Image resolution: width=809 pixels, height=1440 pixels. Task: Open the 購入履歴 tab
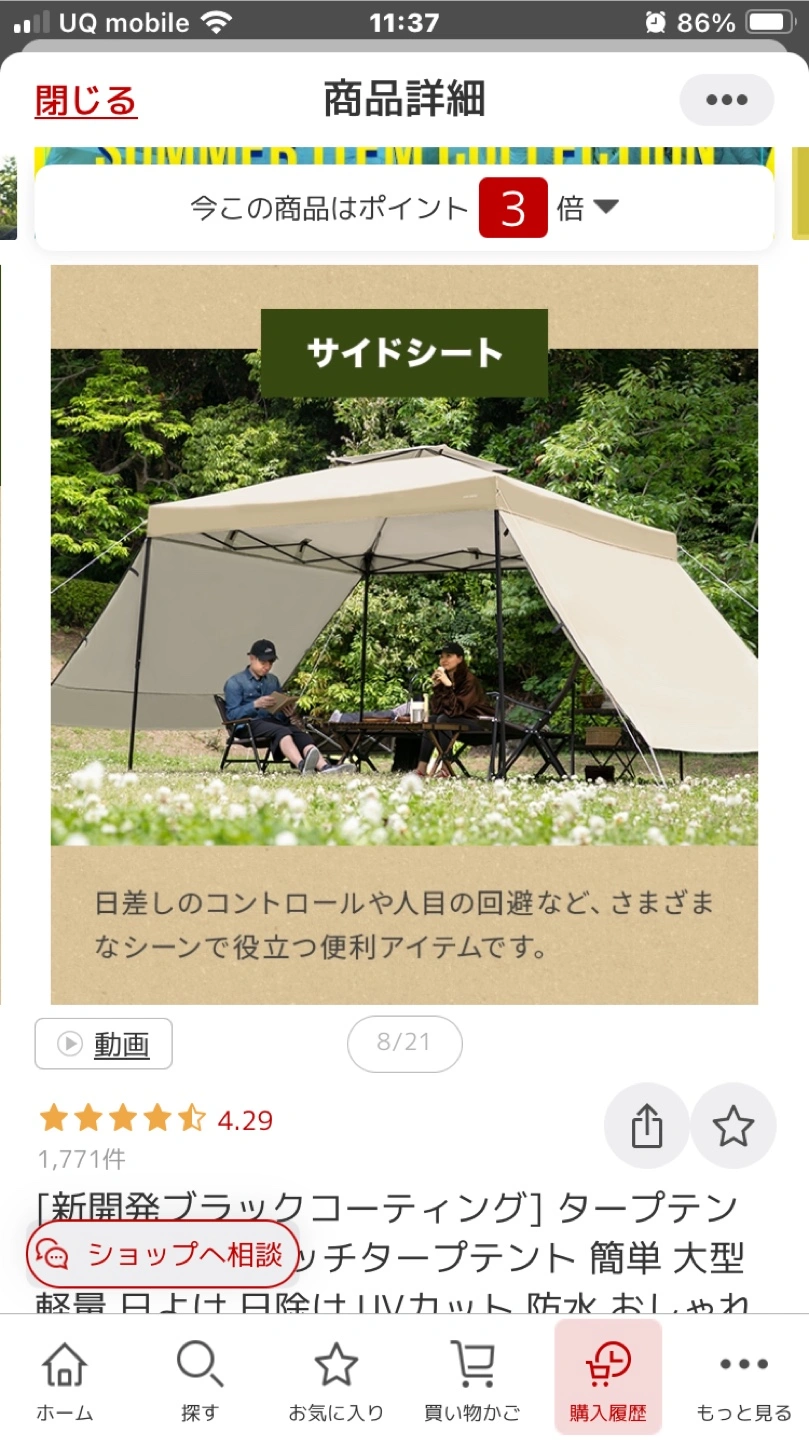click(608, 1380)
